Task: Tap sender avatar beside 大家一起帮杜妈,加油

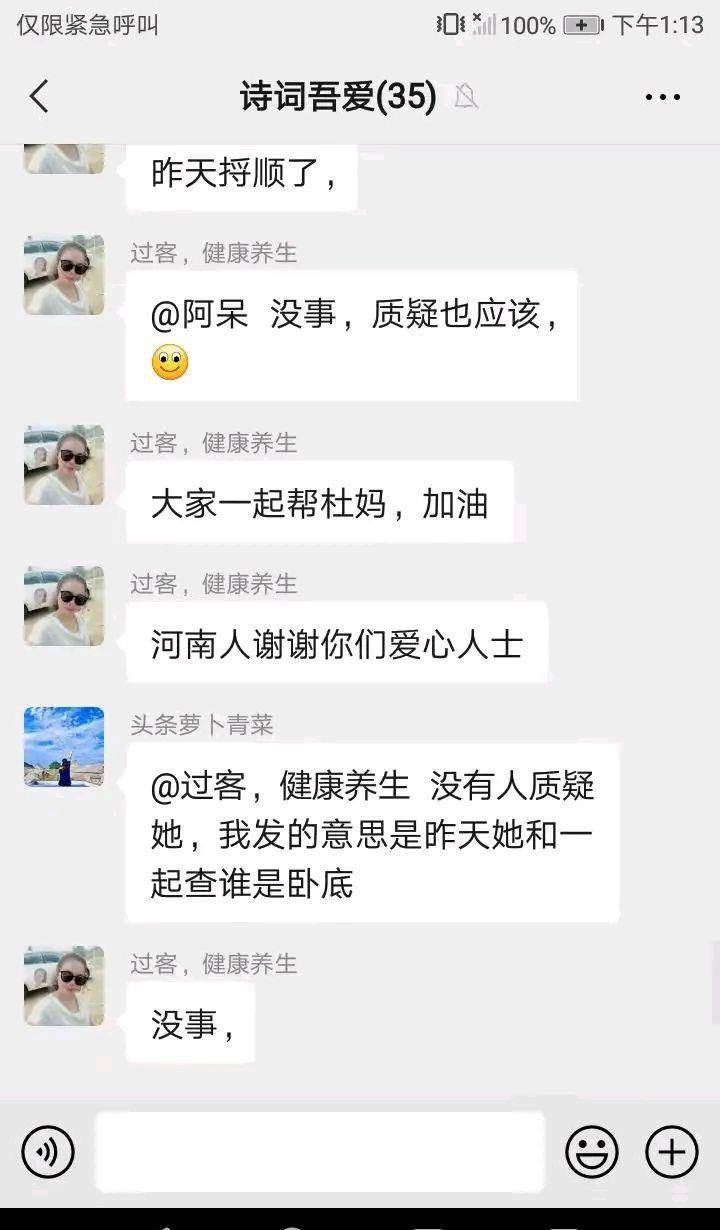Action: tap(64, 465)
